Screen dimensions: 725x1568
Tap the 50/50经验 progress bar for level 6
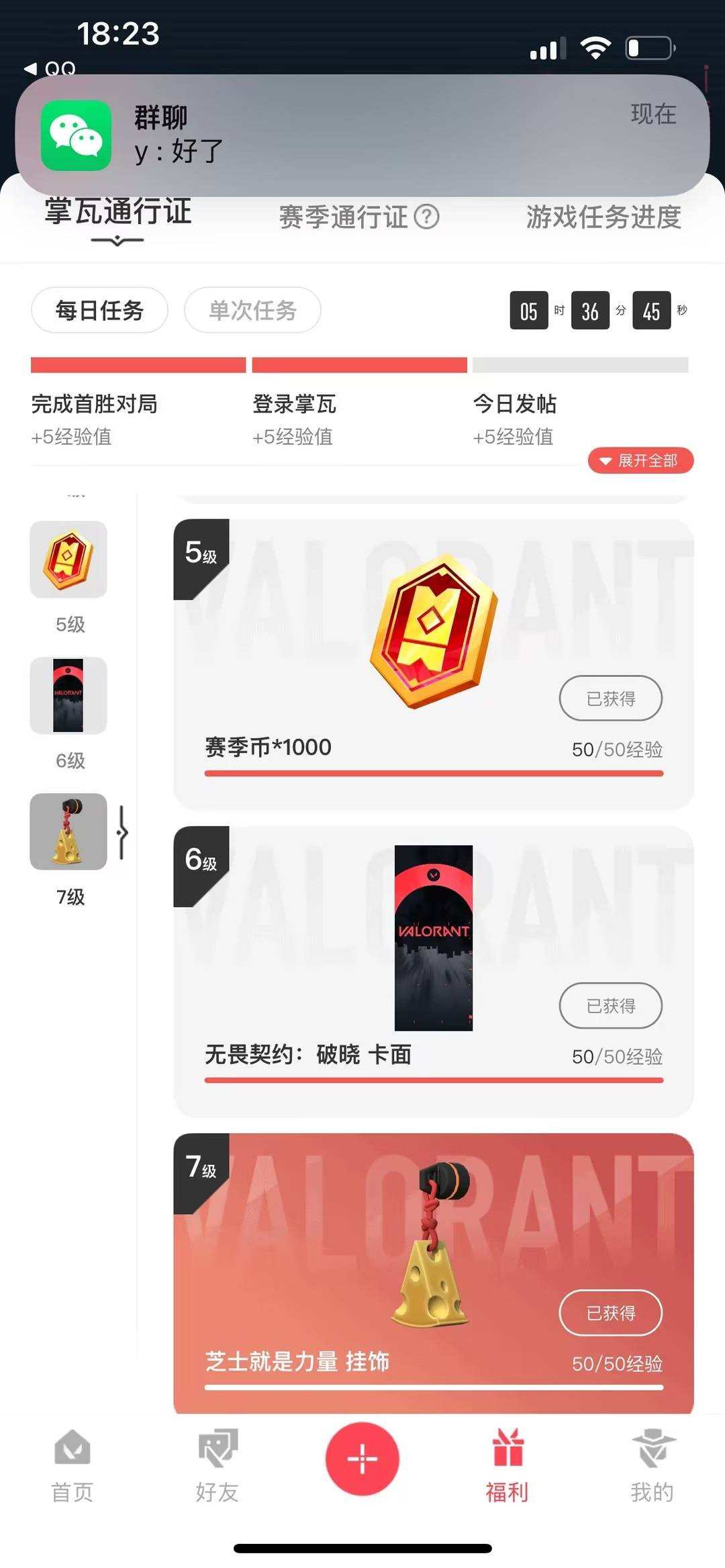point(433,1080)
